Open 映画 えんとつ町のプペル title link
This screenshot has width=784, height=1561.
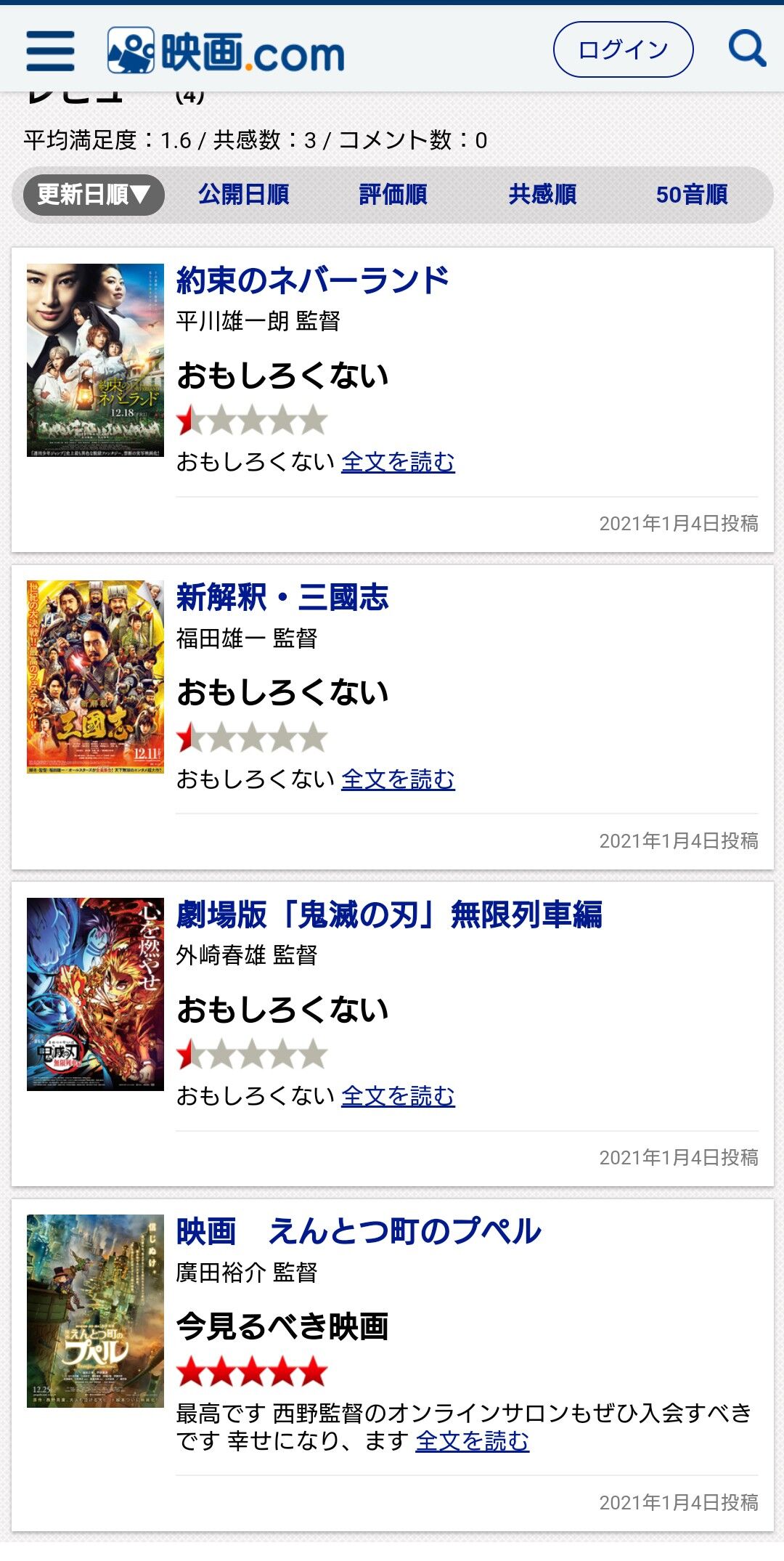pyautogui.click(x=359, y=1232)
